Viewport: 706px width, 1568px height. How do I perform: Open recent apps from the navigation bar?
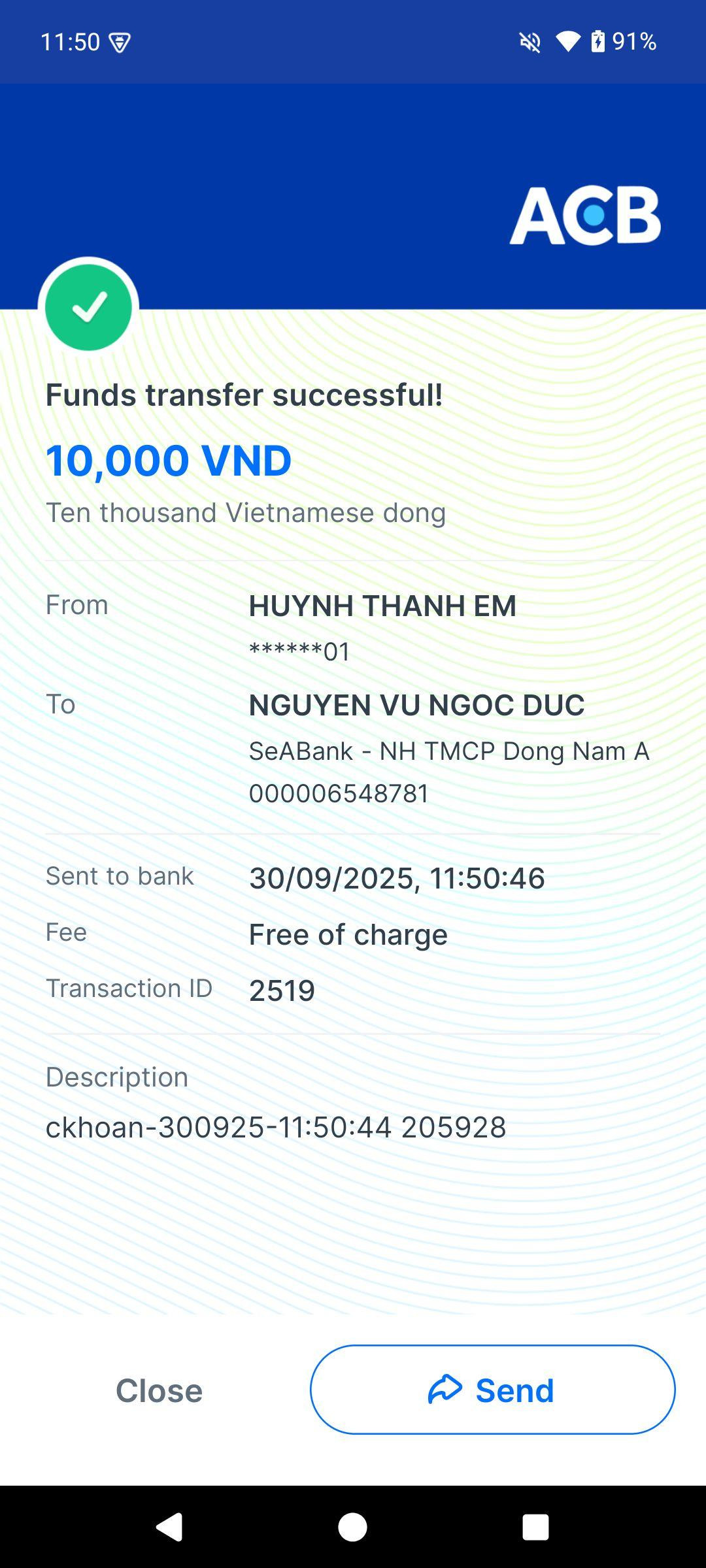click(535, 1527)
